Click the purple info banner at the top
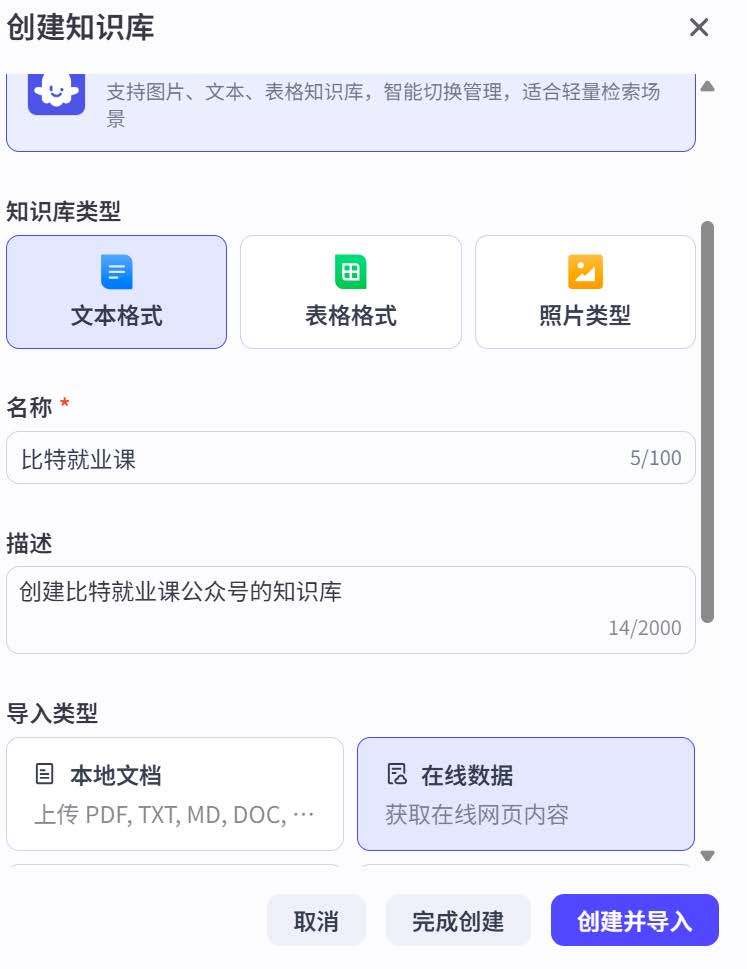 pyautogui.click(x=350, y=108)
